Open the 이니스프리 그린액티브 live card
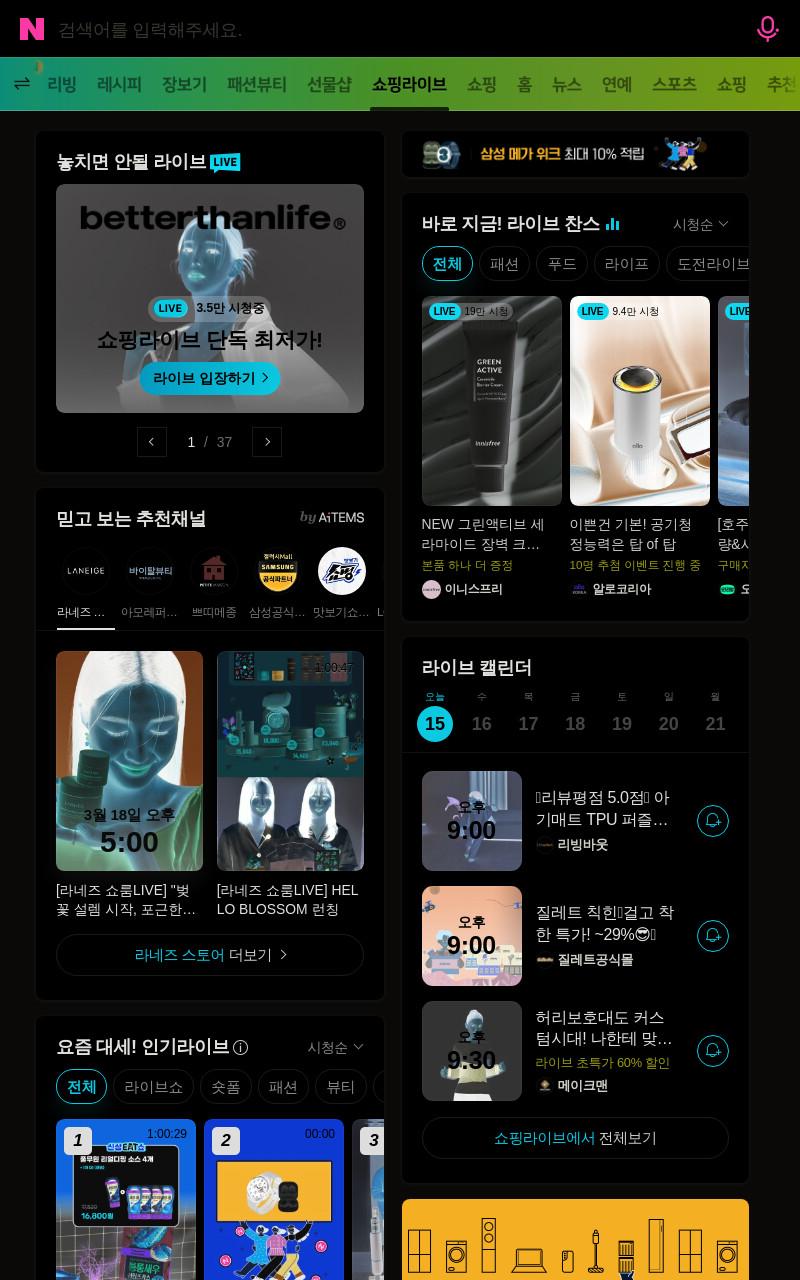This screenshot has height=1280, width=800. 491,447
